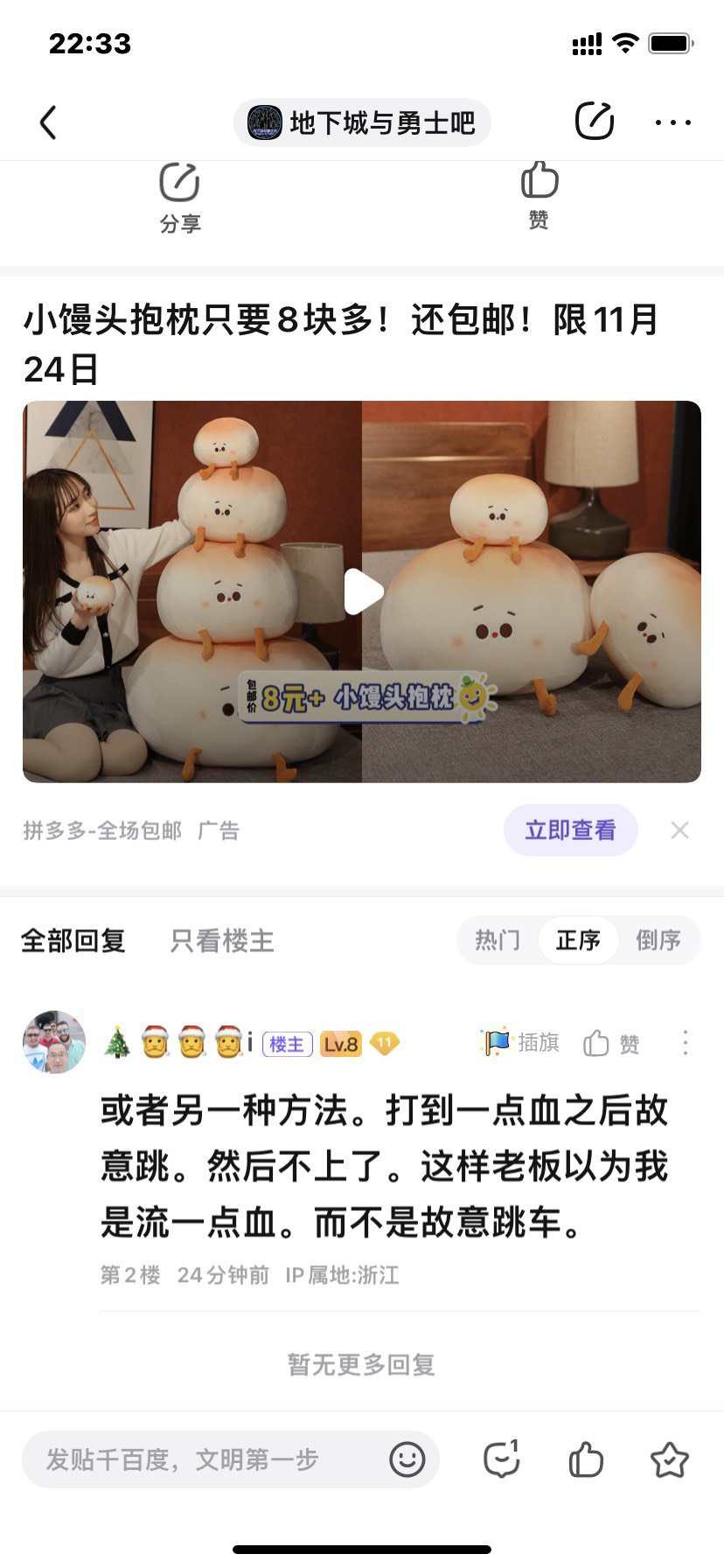Navigate back using the back arrow

[x=48, y=122]
